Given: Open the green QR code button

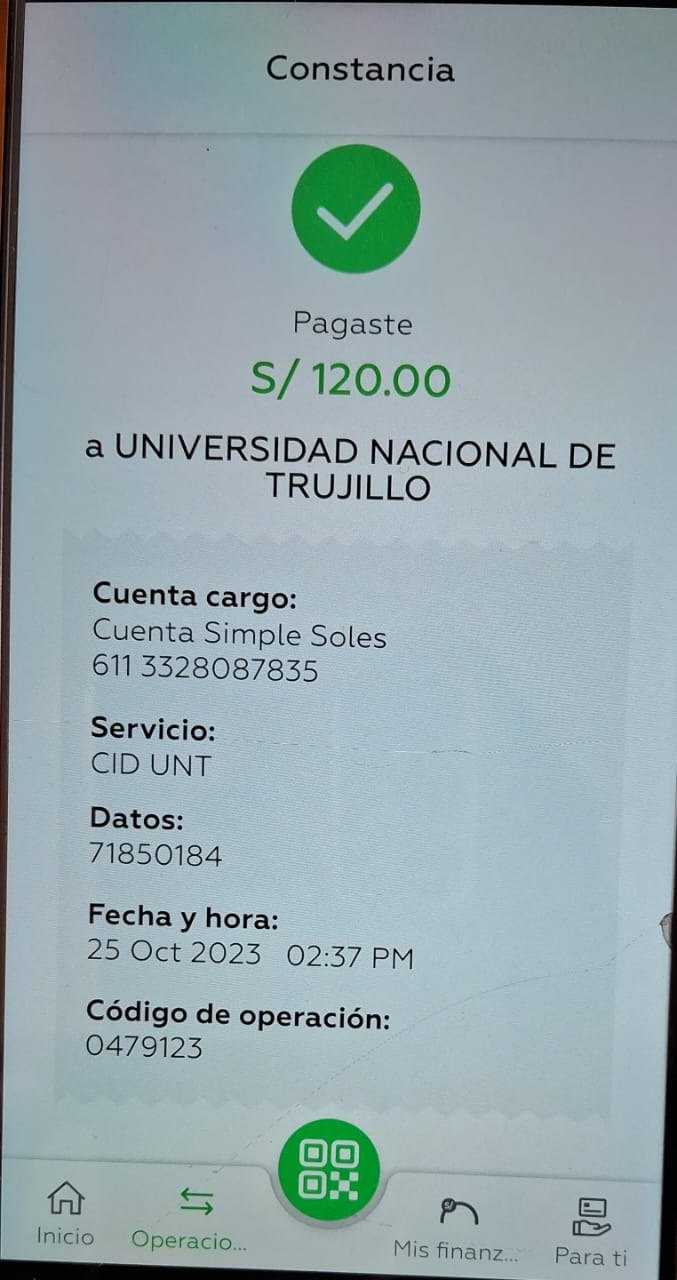Looking at the screenshot, I should 330,1170.
